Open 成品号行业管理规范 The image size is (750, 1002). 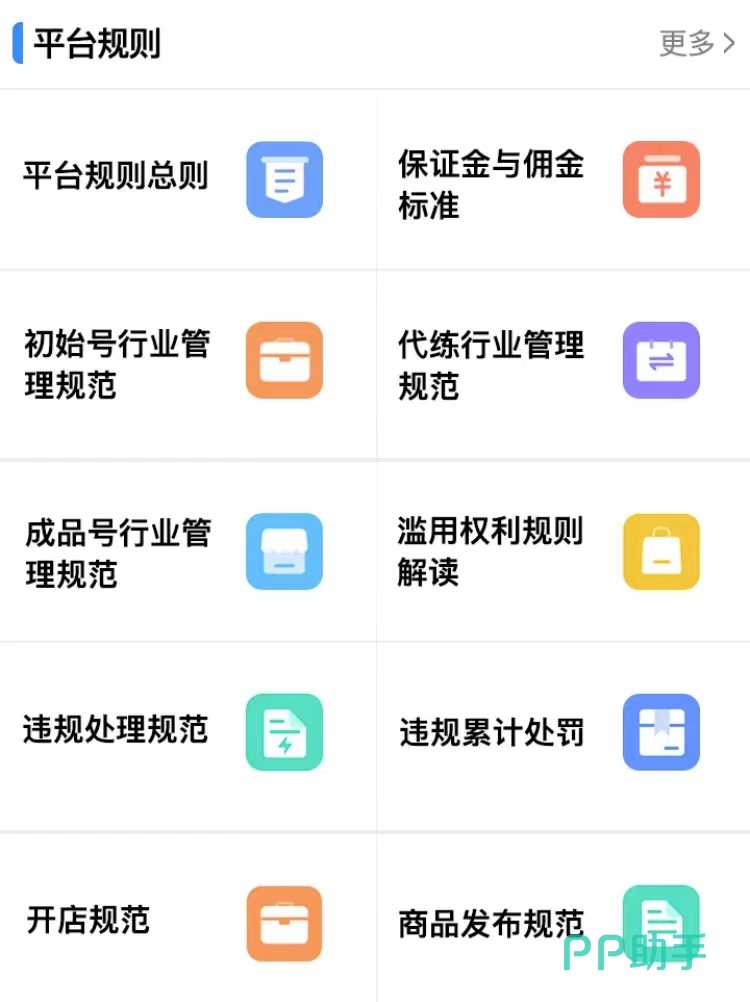118,552
